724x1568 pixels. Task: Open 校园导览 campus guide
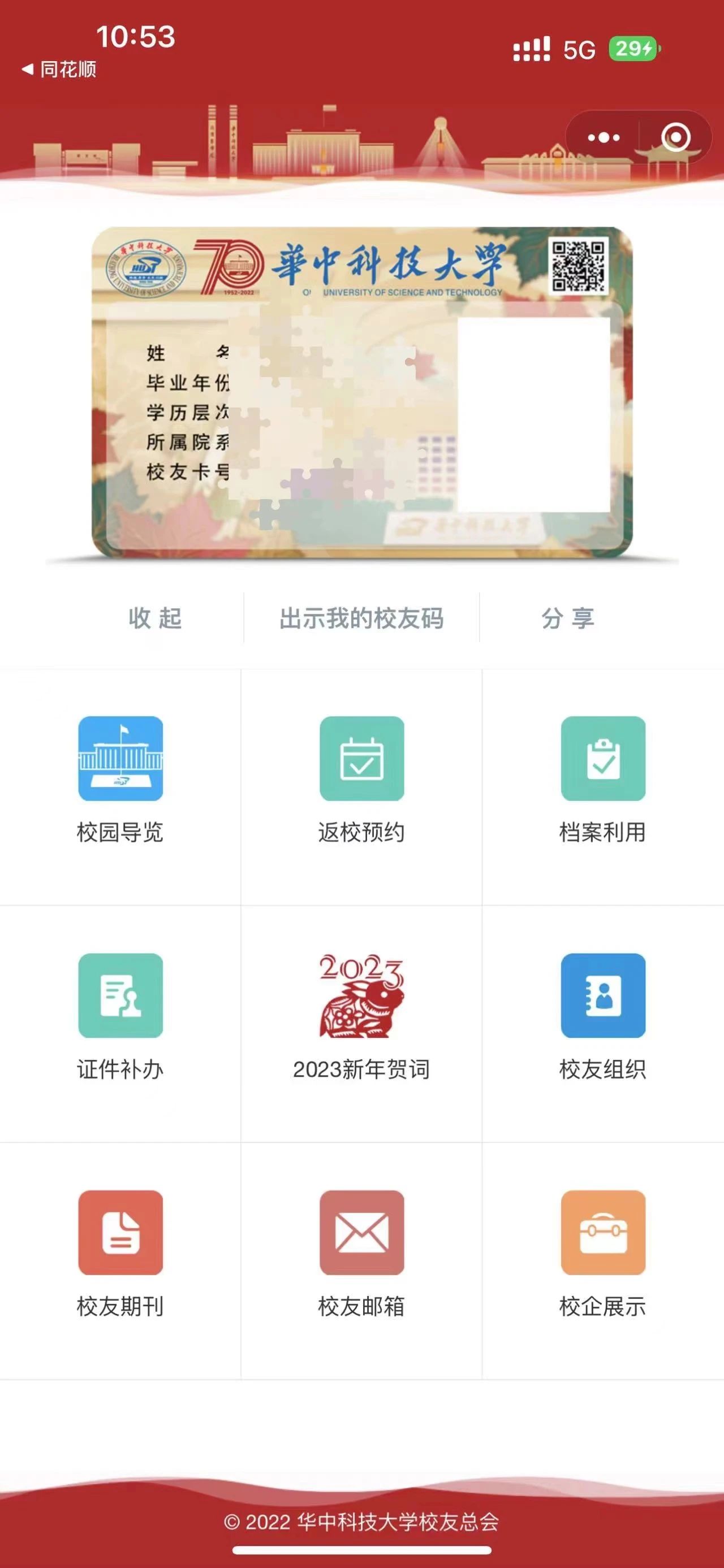pyautogui.click(x=120, y=779)
